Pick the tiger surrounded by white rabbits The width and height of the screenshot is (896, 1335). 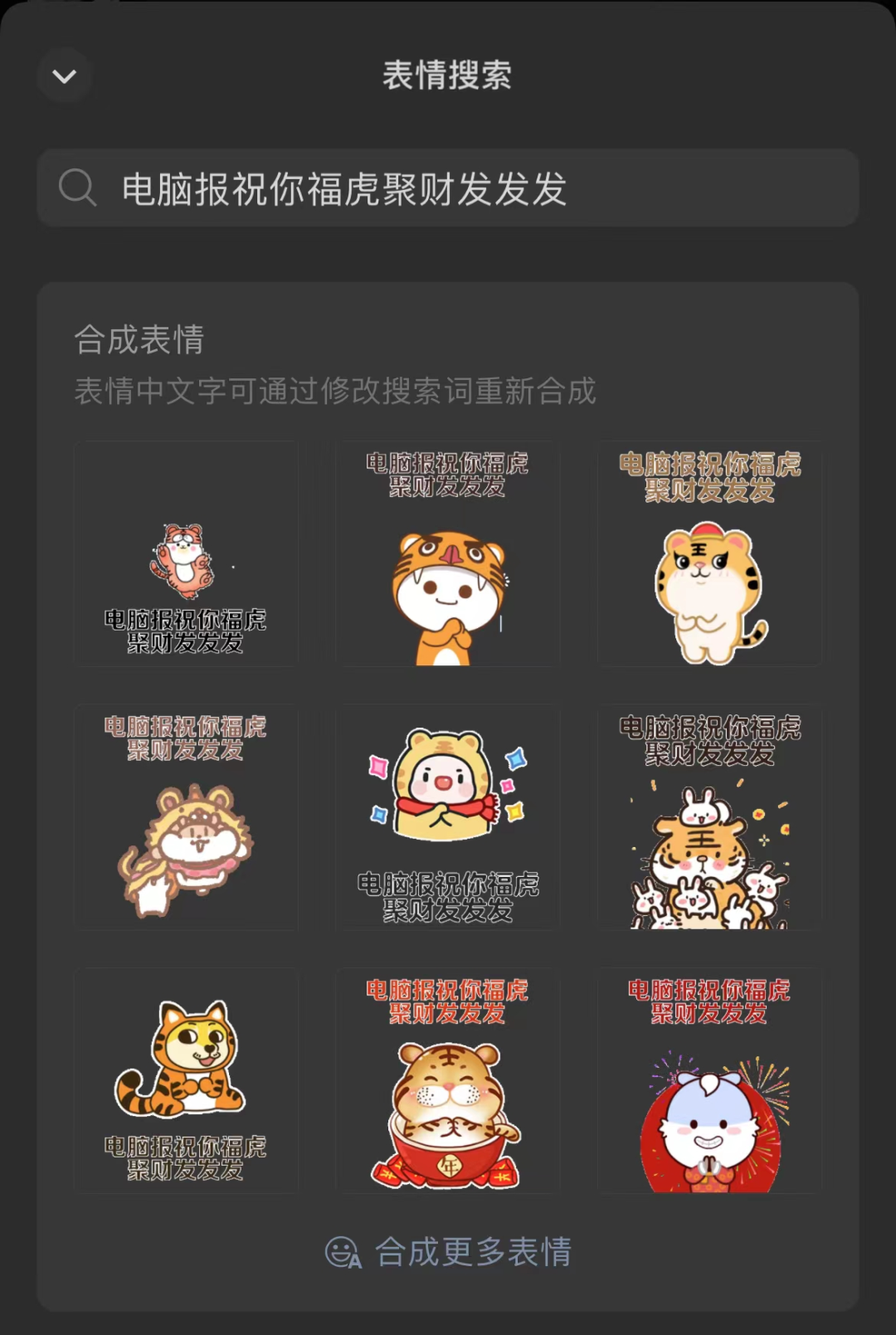709,817
